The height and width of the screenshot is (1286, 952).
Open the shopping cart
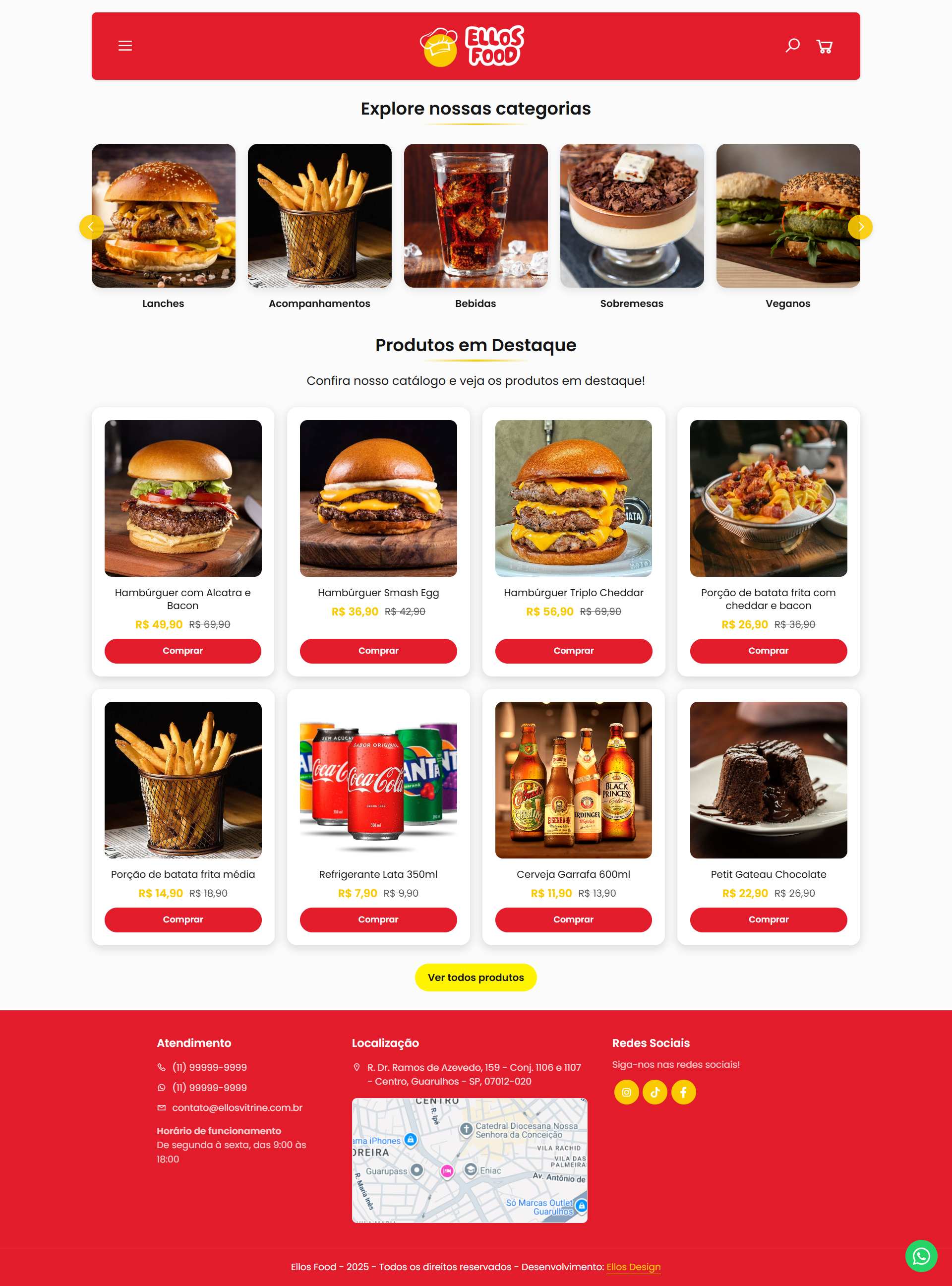click(824, 46)
